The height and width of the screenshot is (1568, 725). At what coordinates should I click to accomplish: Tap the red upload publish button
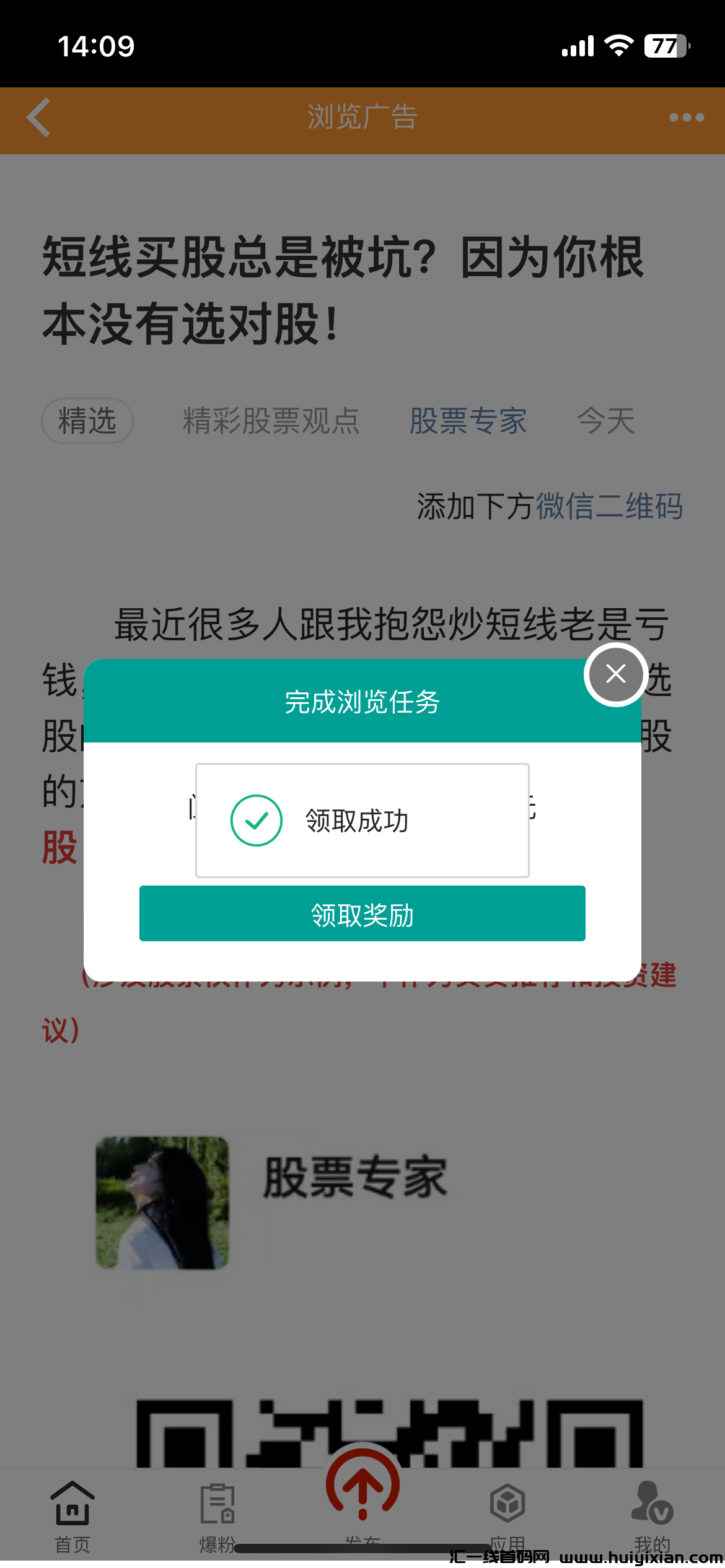tap(362, 1486)
